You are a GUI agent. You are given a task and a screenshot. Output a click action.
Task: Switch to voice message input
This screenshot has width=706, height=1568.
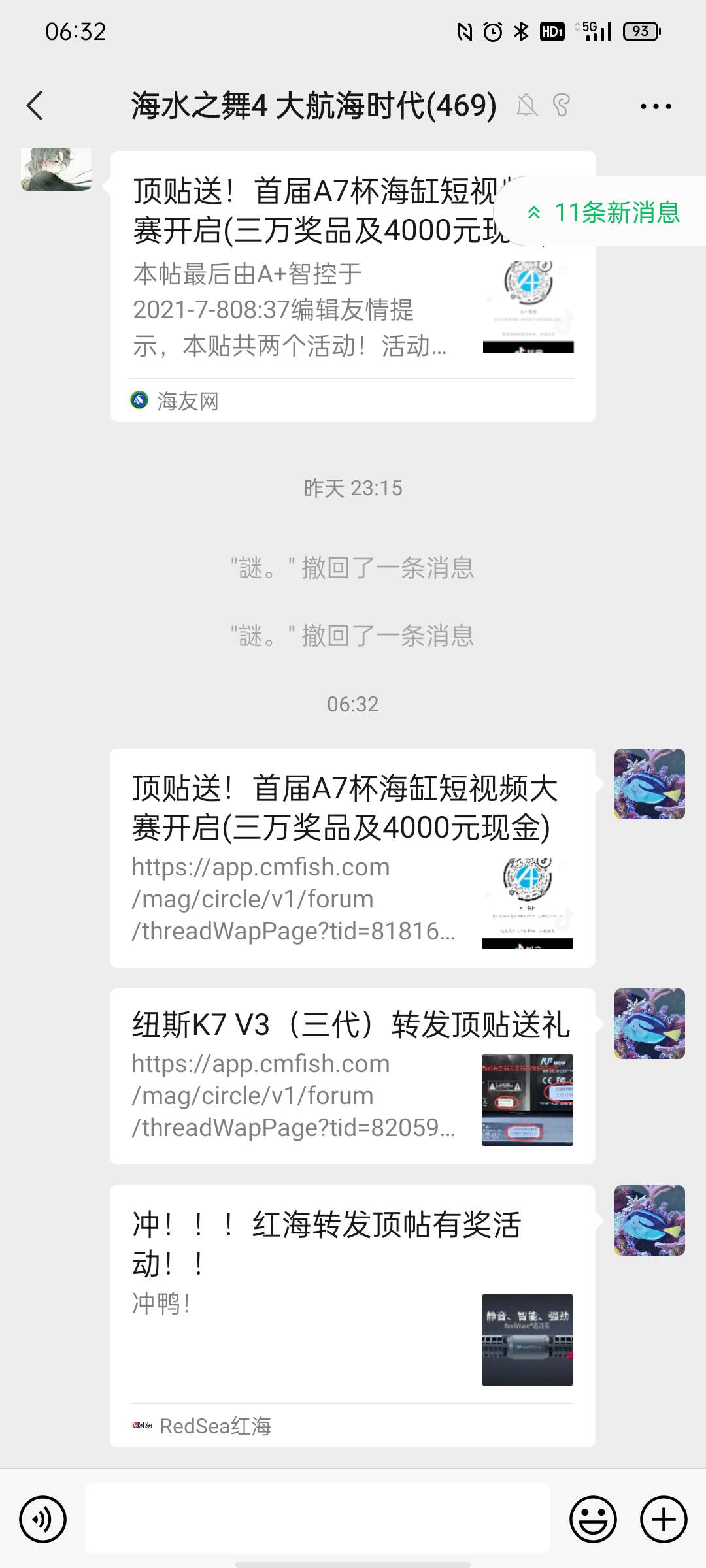[x=43, y=1519]
